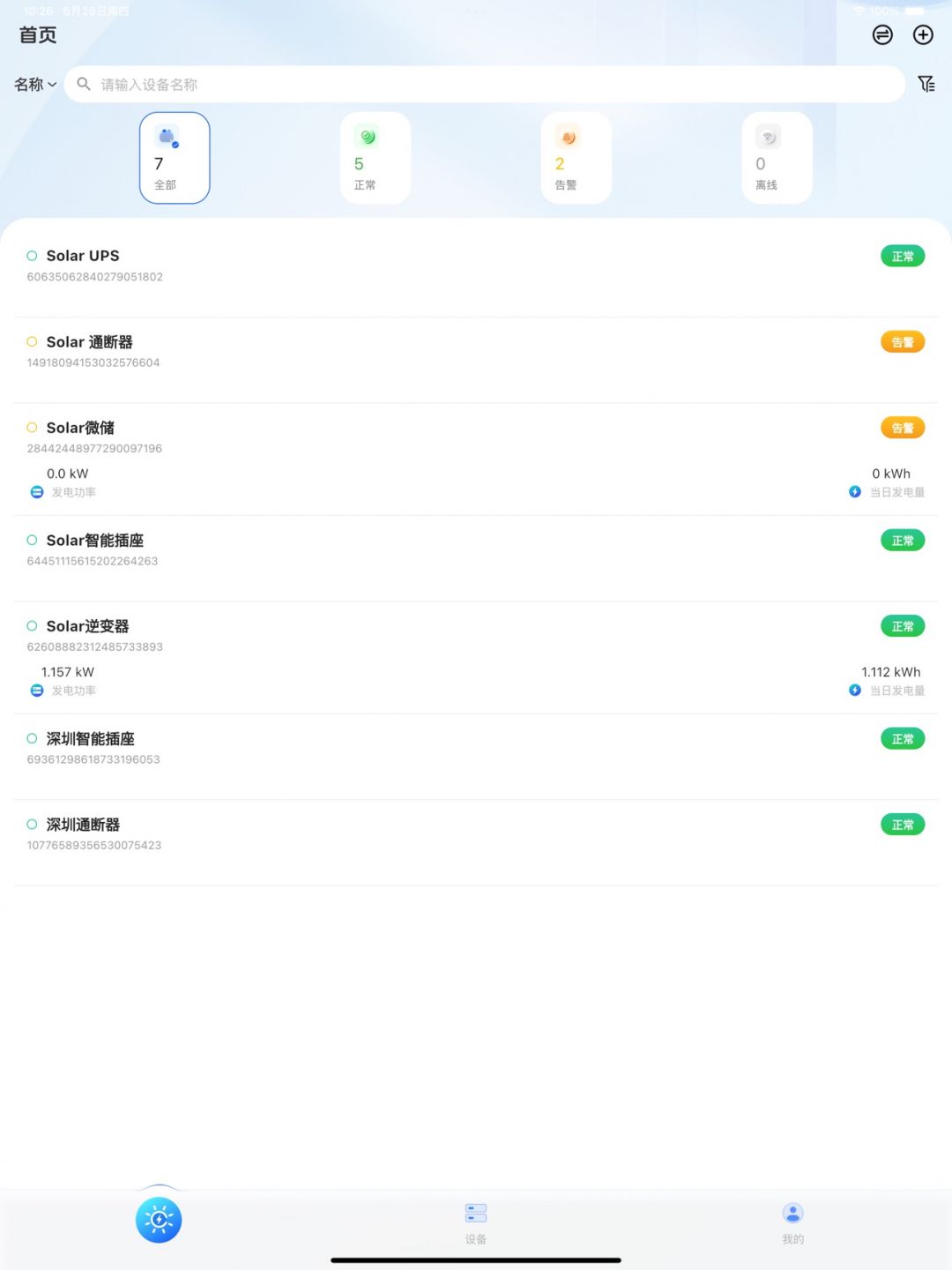Image resolution: width=952 pixels, height=1270 pixels.
Task: Tap the device name search field
Action: [485, 85]
